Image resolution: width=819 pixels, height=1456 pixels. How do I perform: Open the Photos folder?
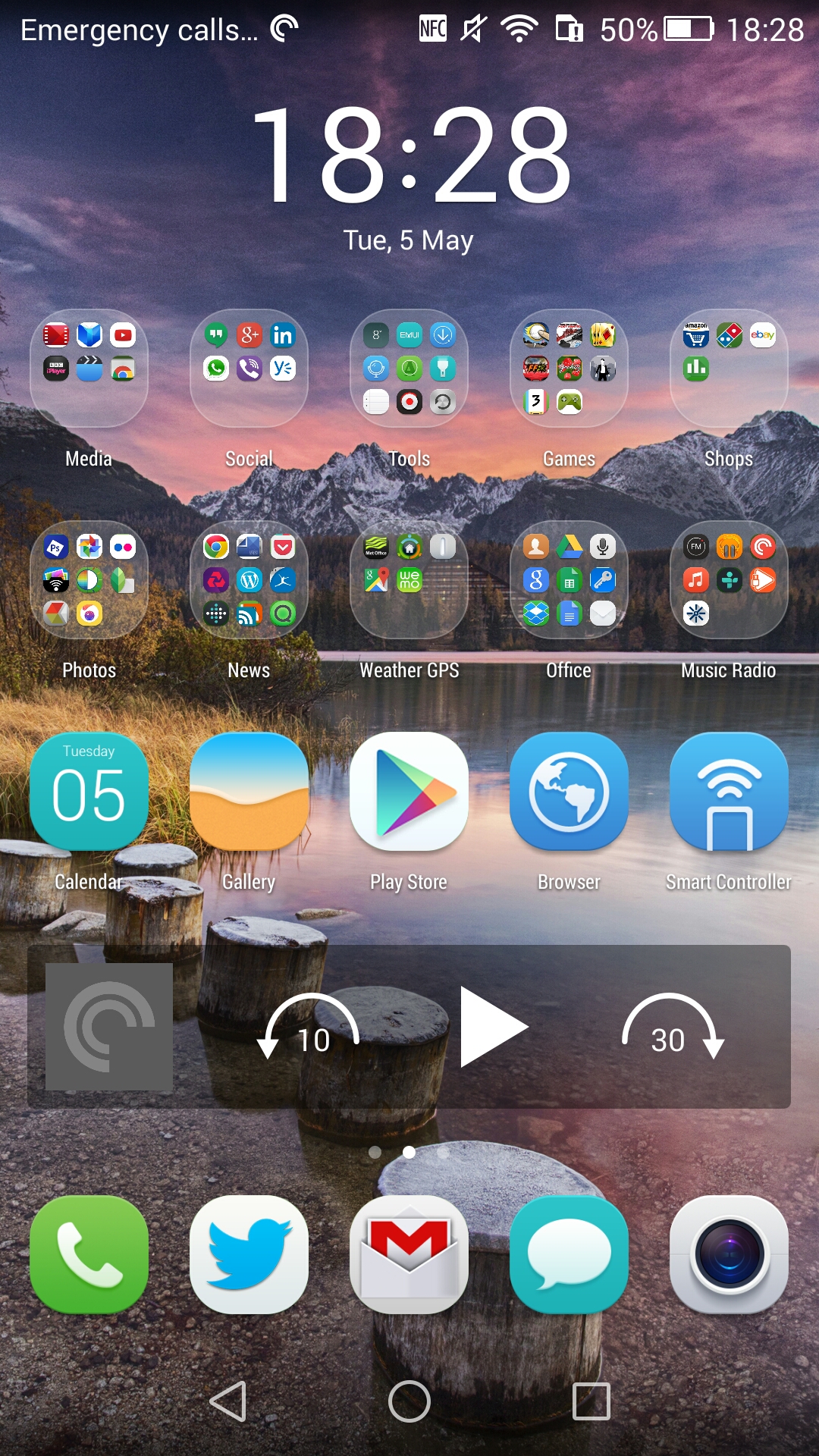pyautogui.click(x=89, y=580)
